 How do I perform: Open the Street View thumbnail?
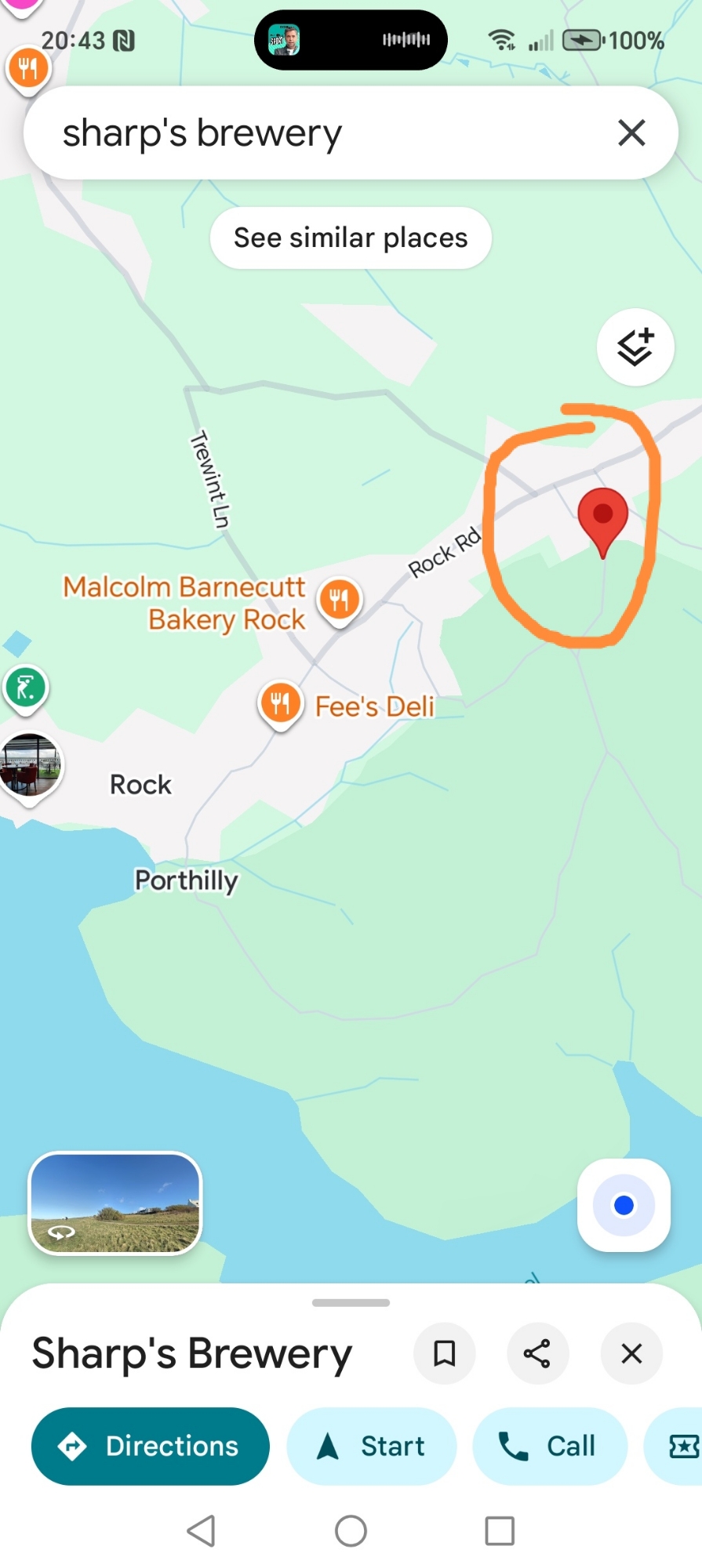pos(115,1203)
